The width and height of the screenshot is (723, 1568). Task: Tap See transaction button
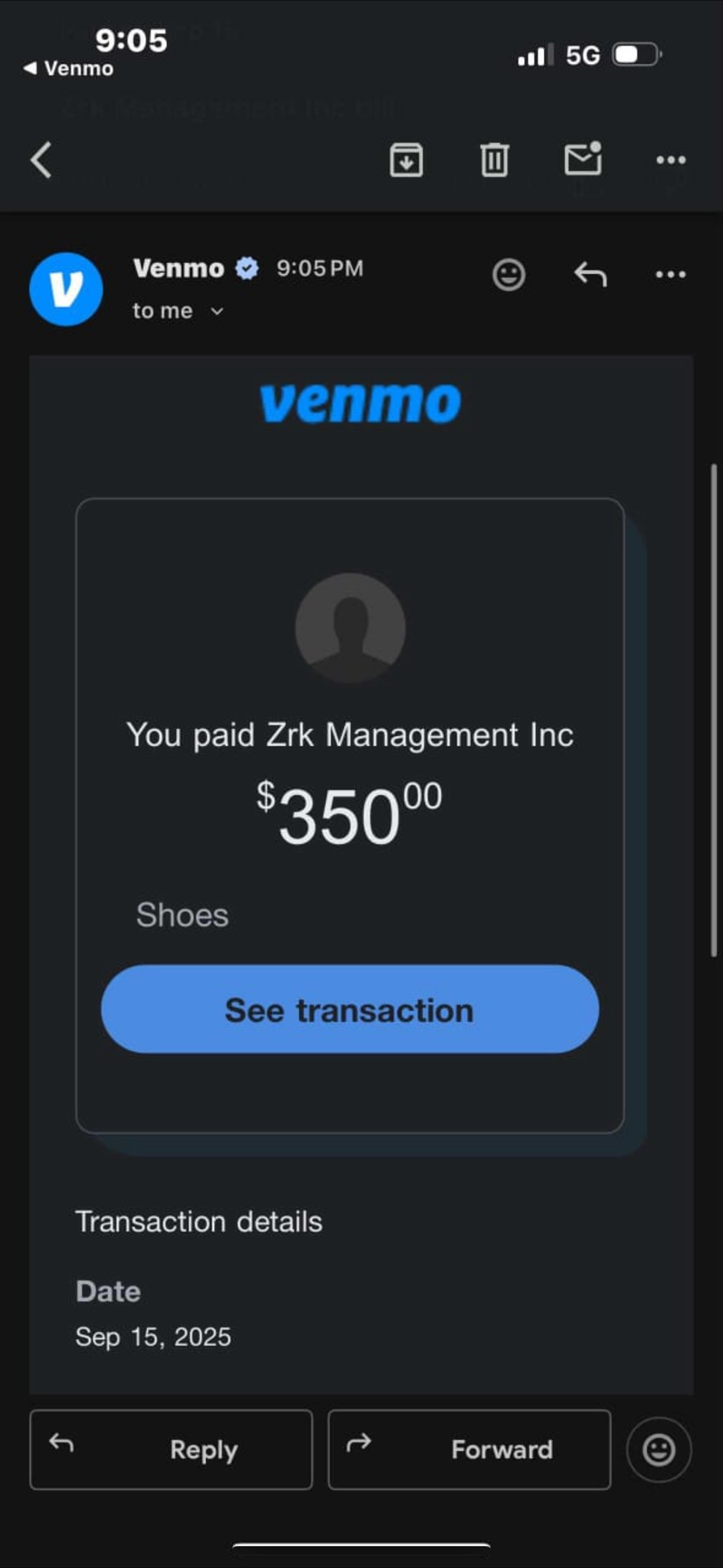click(350, 1009)
